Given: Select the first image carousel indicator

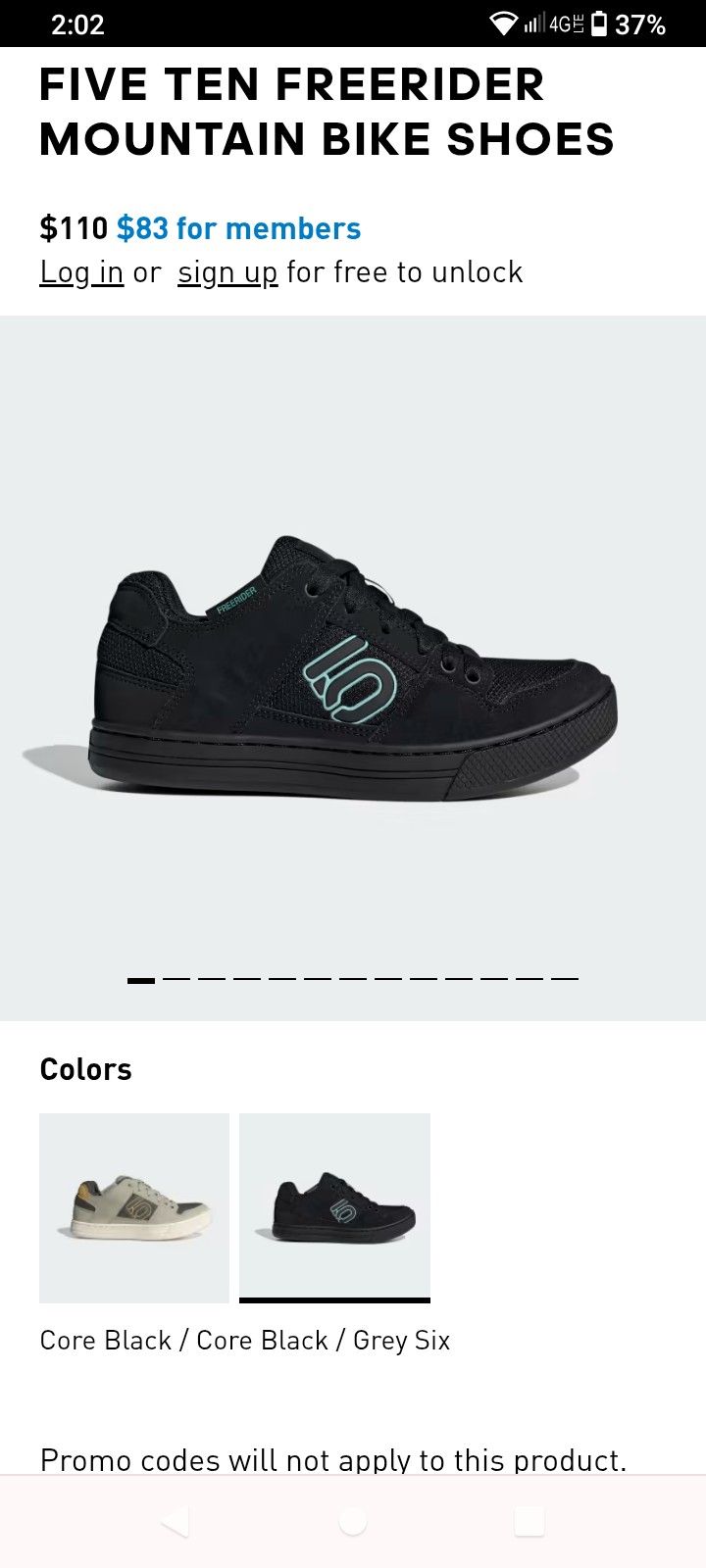Looking at the screenshot, I should coord(141,979).
